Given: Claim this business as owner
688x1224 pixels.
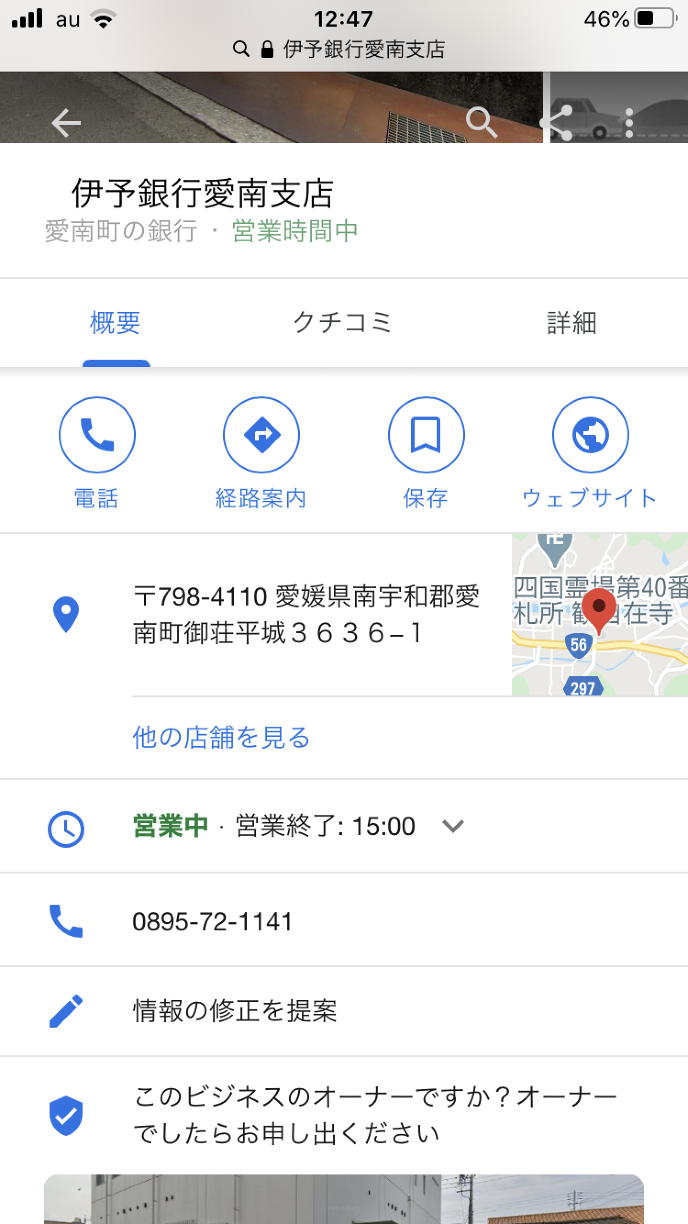Looking at the screenshot, I should pos(375,1115).
